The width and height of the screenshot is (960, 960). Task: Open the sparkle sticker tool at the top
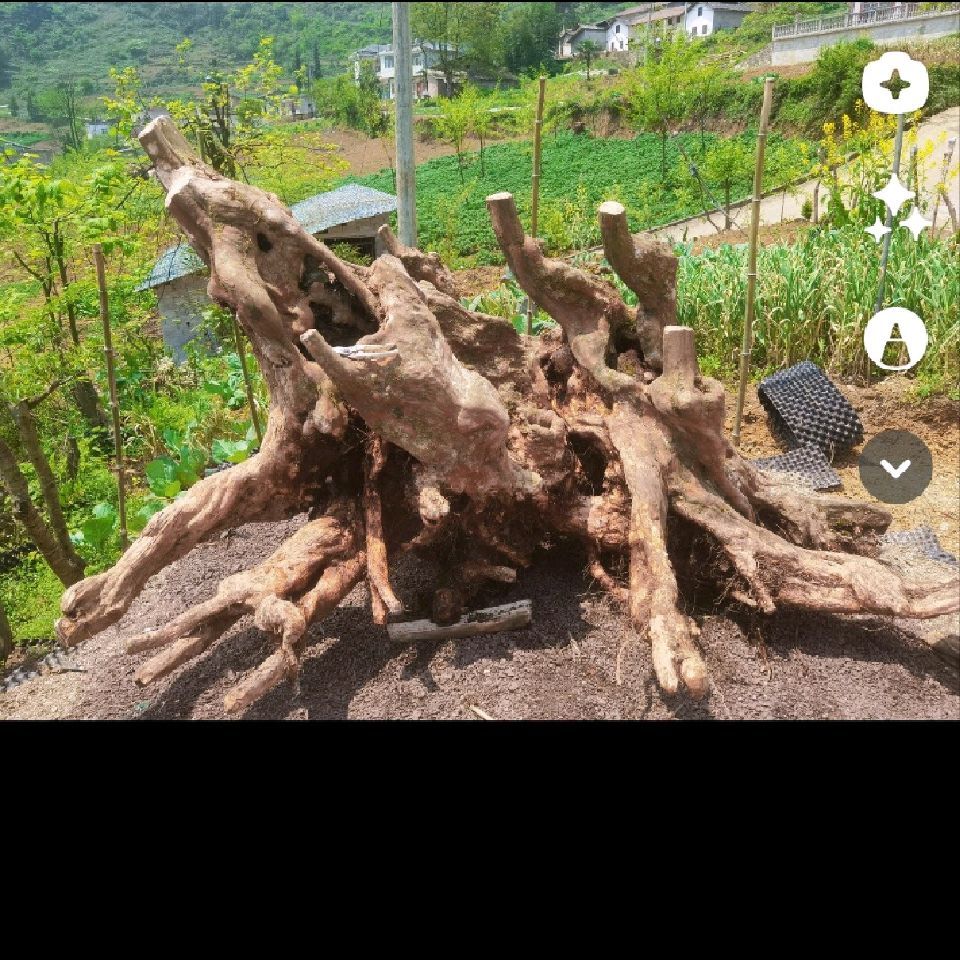point(895,84)
